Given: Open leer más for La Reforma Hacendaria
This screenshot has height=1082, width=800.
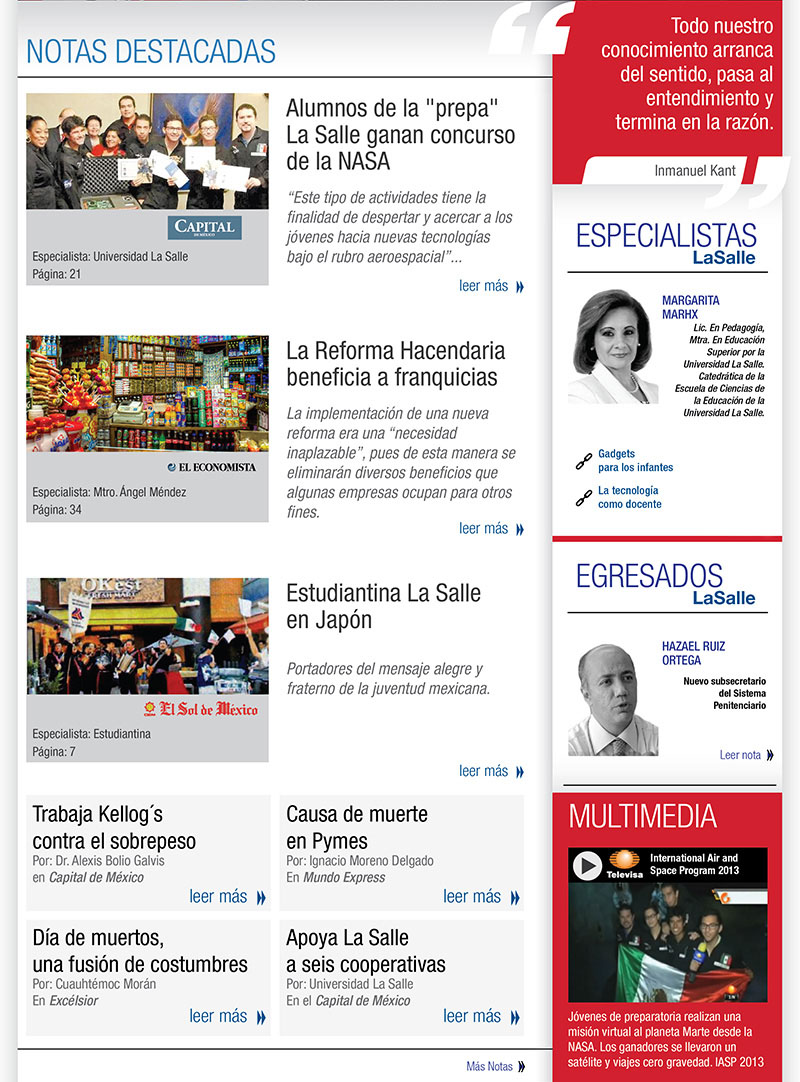Looking at the screenshot, I should click(491, 529).
